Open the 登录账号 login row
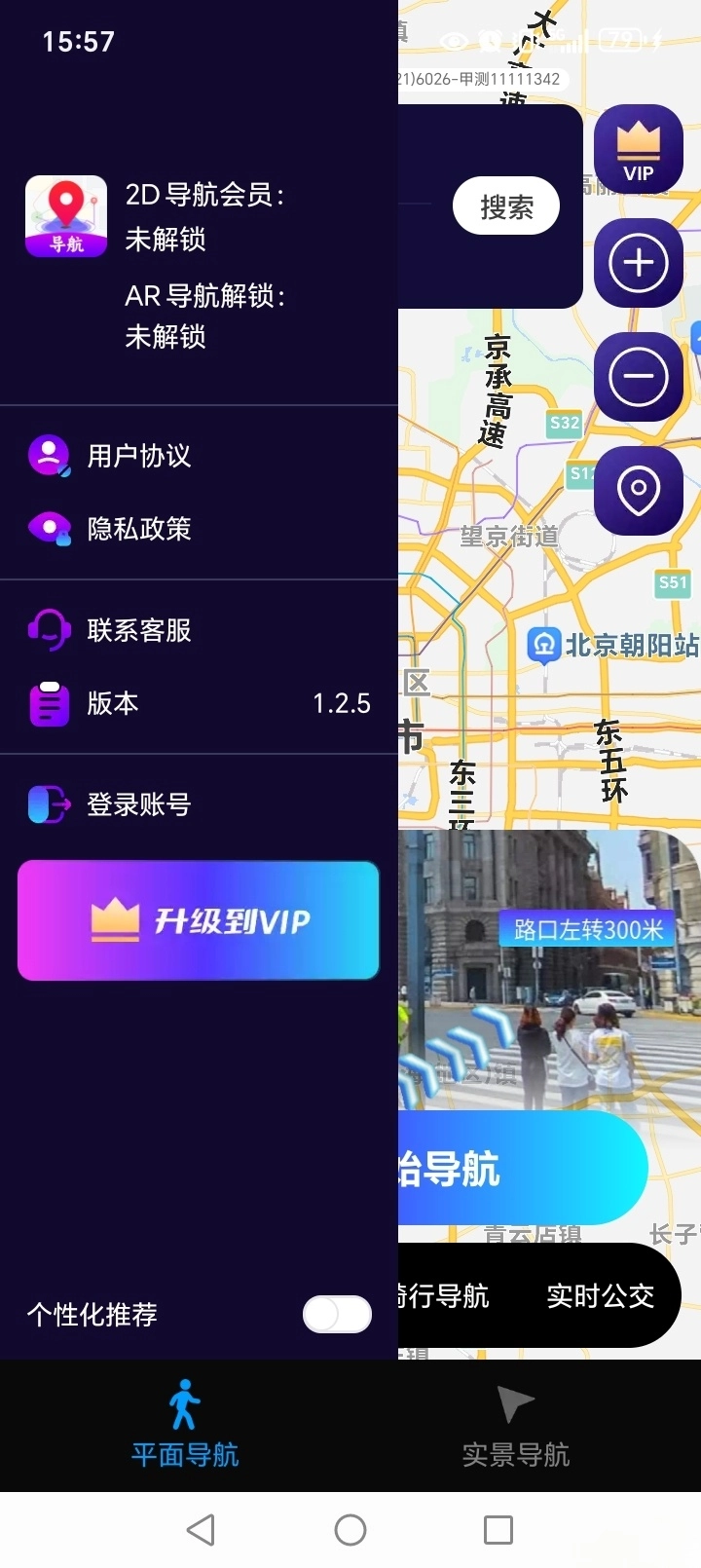Viewport: 701px width, 1568px height. [x=138, y=804]
